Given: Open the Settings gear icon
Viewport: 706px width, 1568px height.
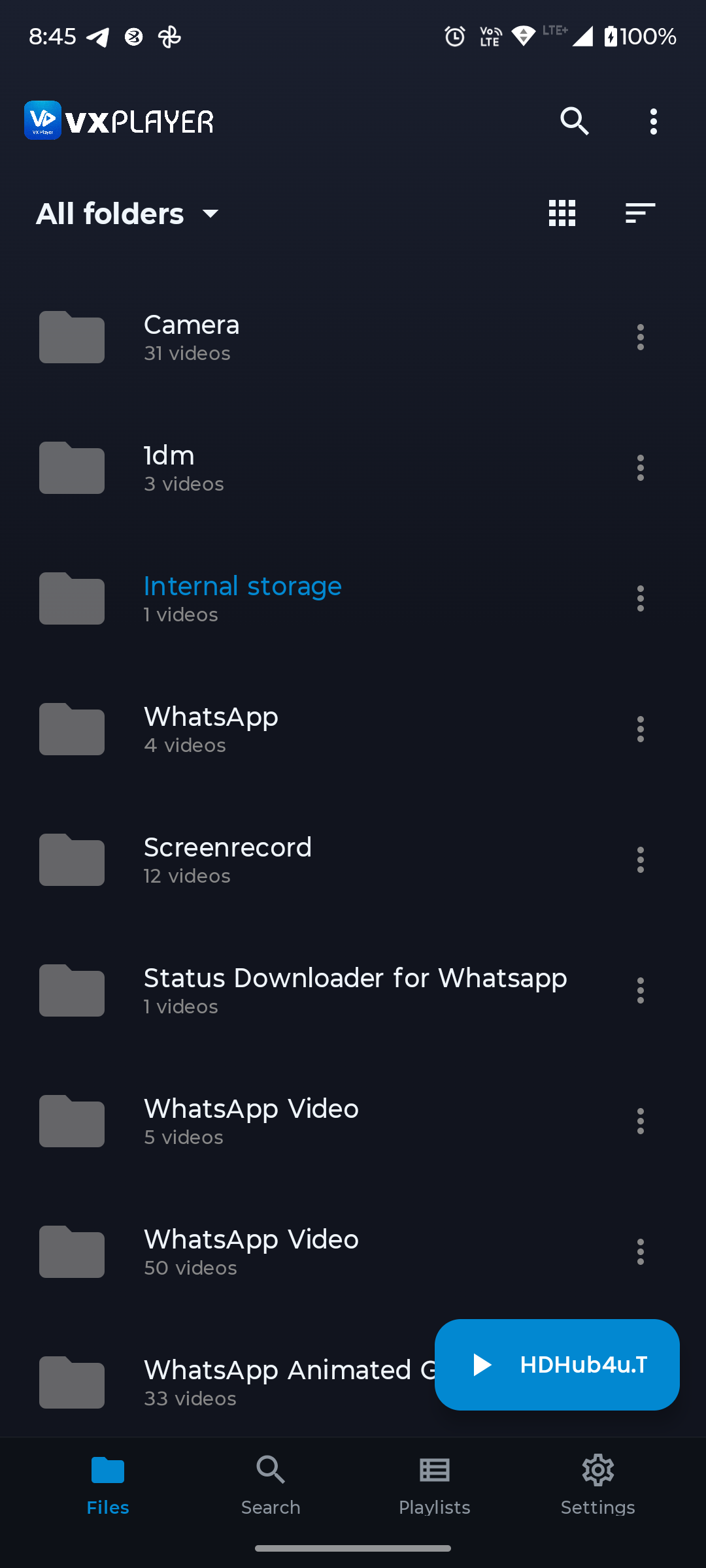Looking at the screenshot, I should (x=597, y=1471).
